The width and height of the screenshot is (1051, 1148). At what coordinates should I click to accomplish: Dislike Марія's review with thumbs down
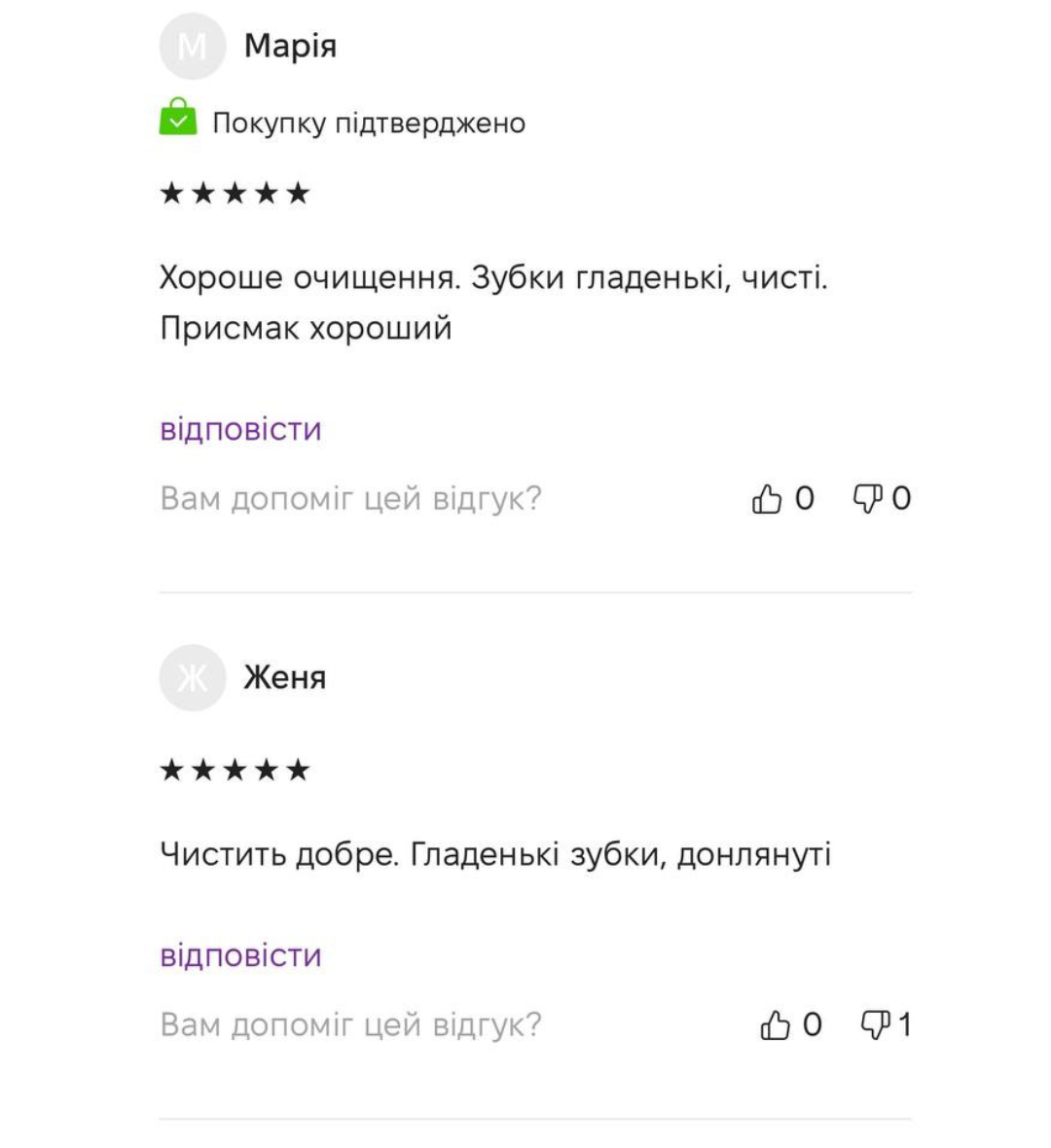click(x=867, y=499)
